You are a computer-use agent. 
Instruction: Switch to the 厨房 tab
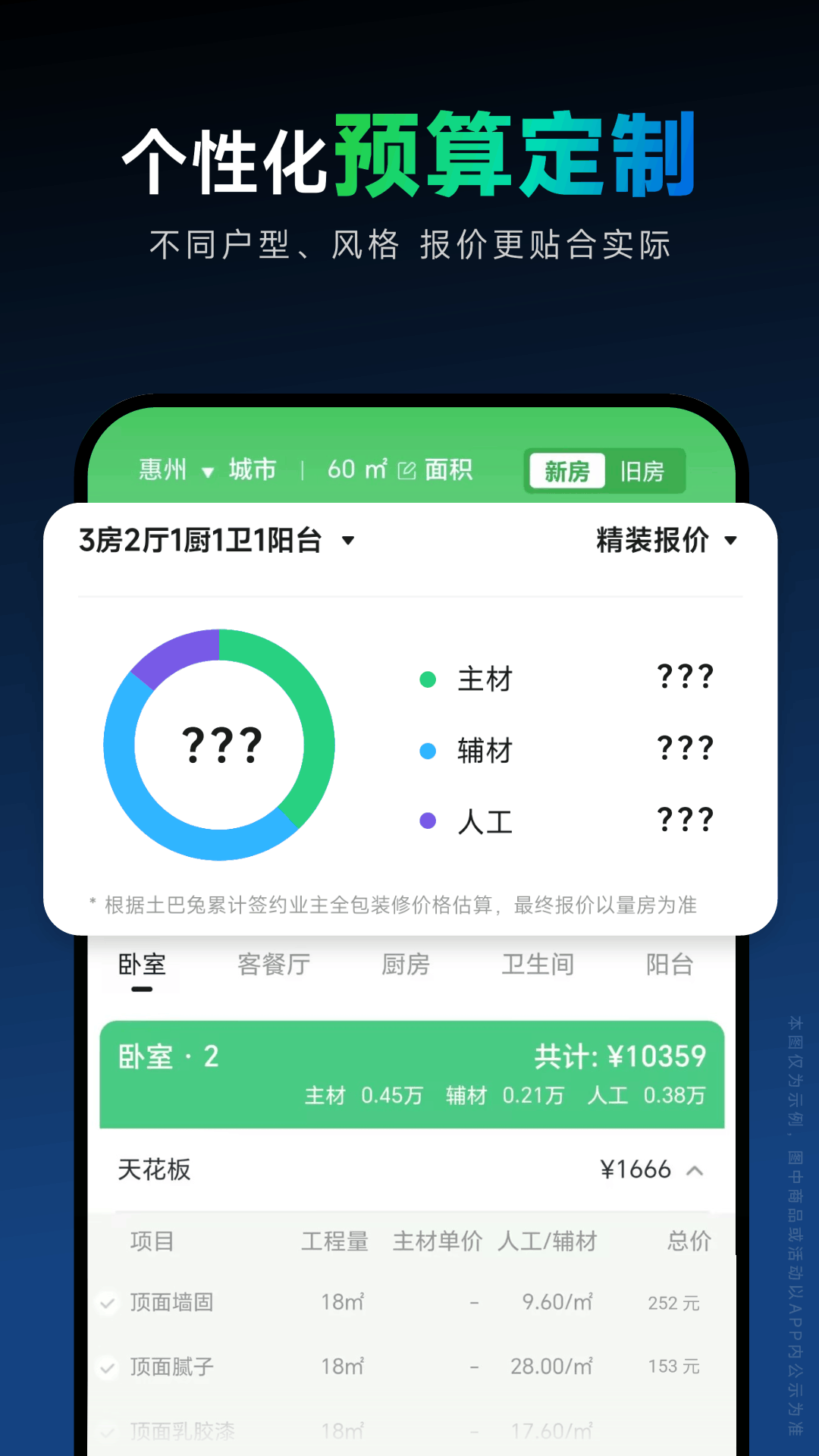[x=406, y=964]
